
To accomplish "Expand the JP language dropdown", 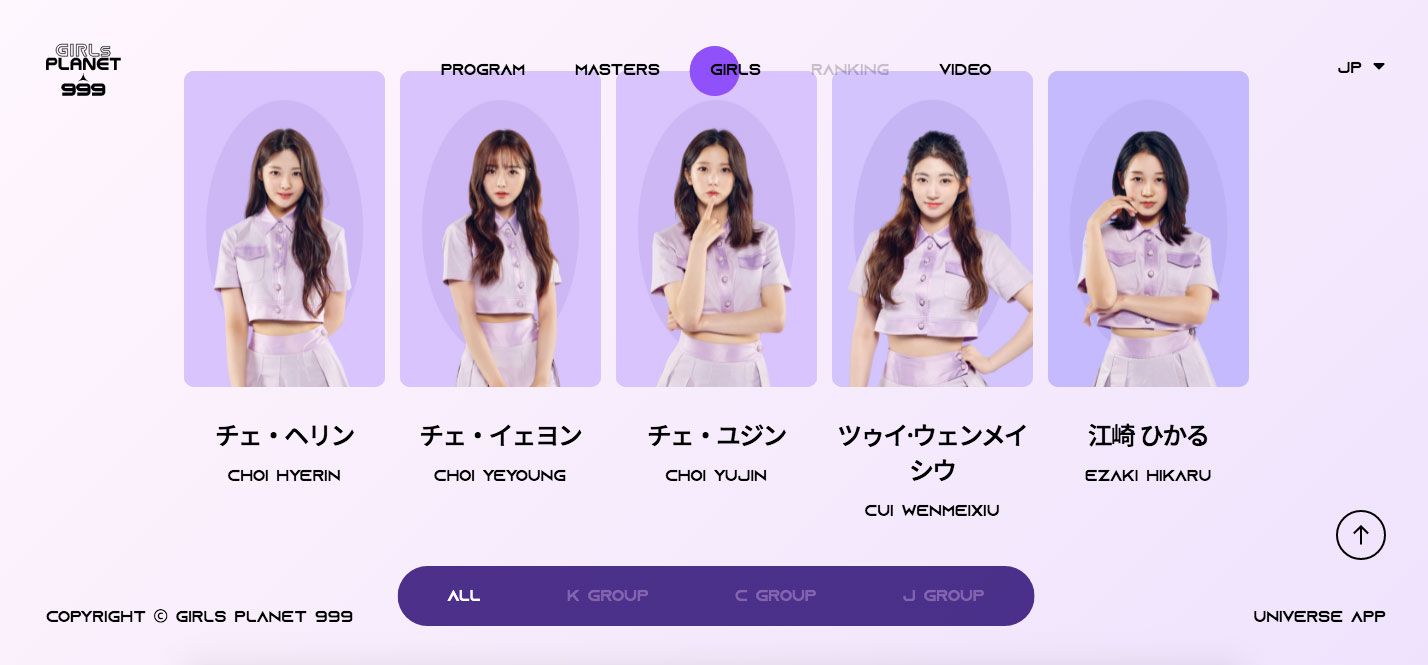I will 1360,68.
